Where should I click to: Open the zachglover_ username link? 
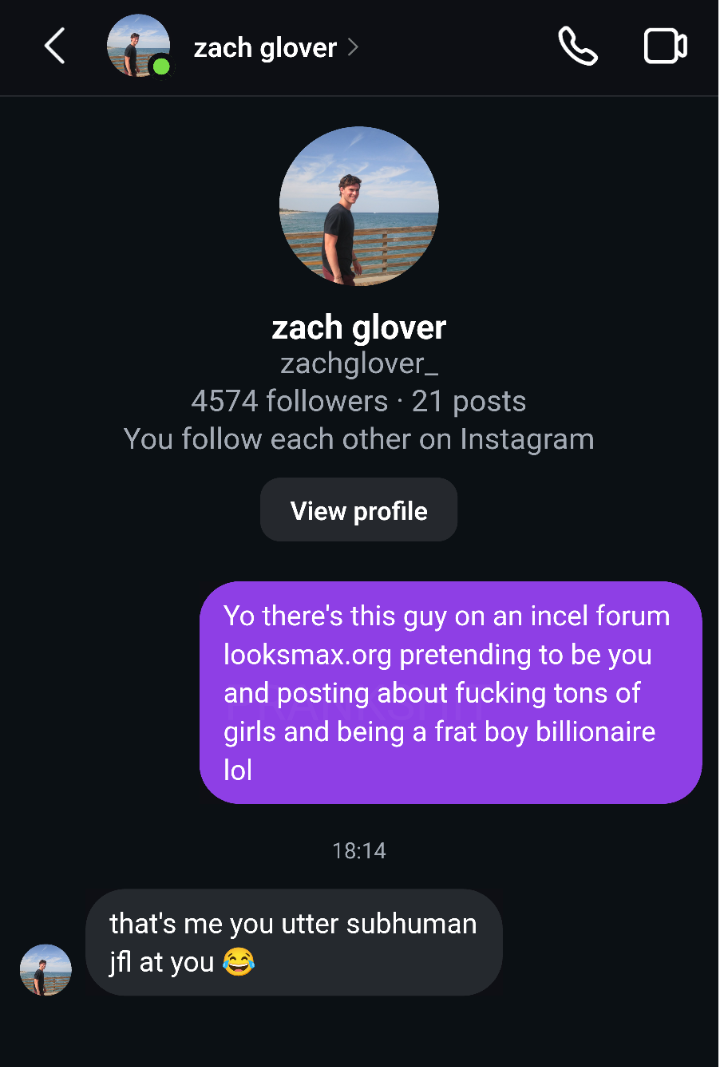click(x=358, y=363)
